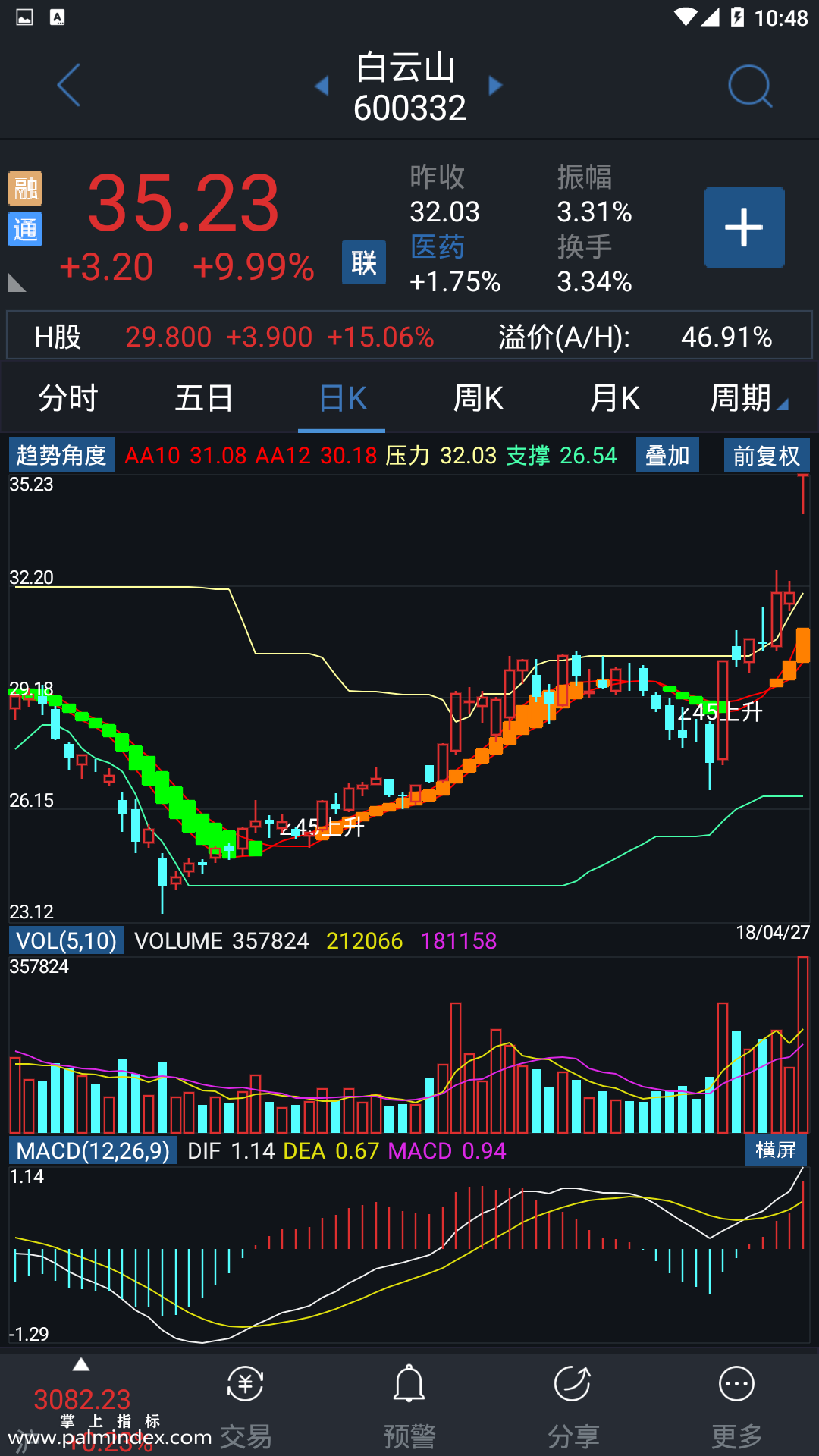Switch chart to 横屏 landscape view
The width and height of the screenshot is (819, 1456).
click(775, 1150)
